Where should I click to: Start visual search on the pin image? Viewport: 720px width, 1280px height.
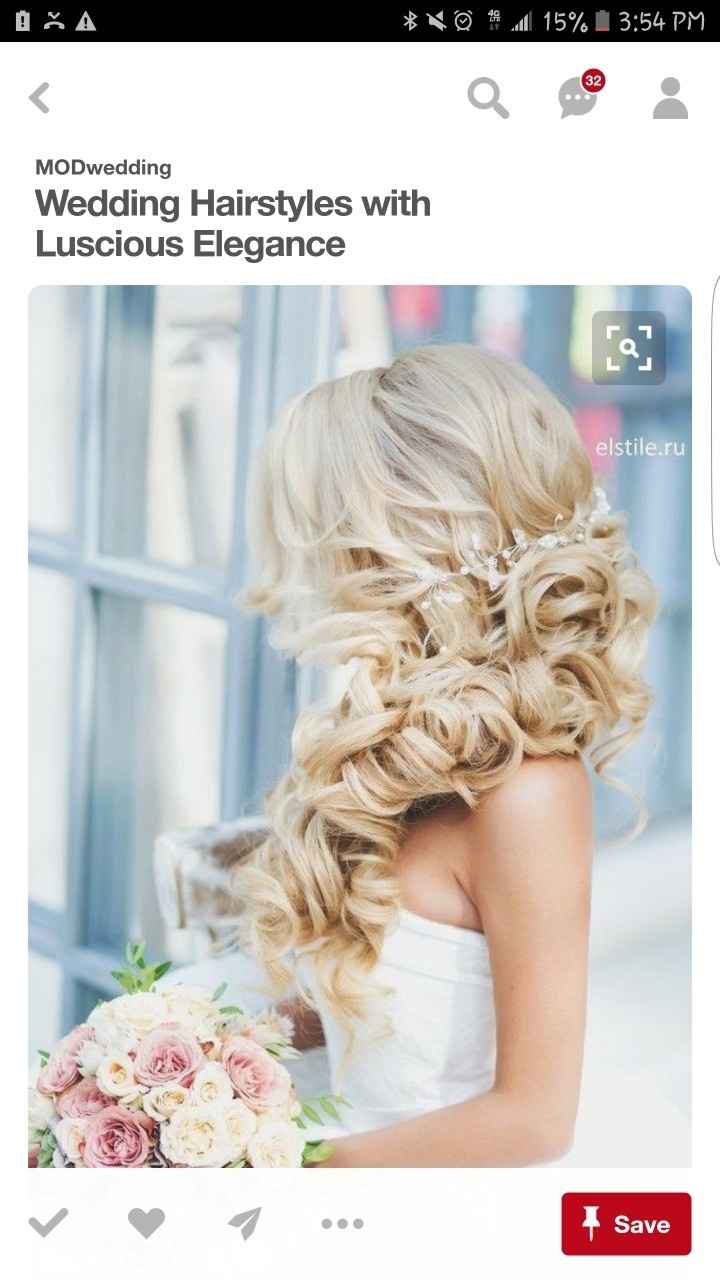tap(628, 348)
